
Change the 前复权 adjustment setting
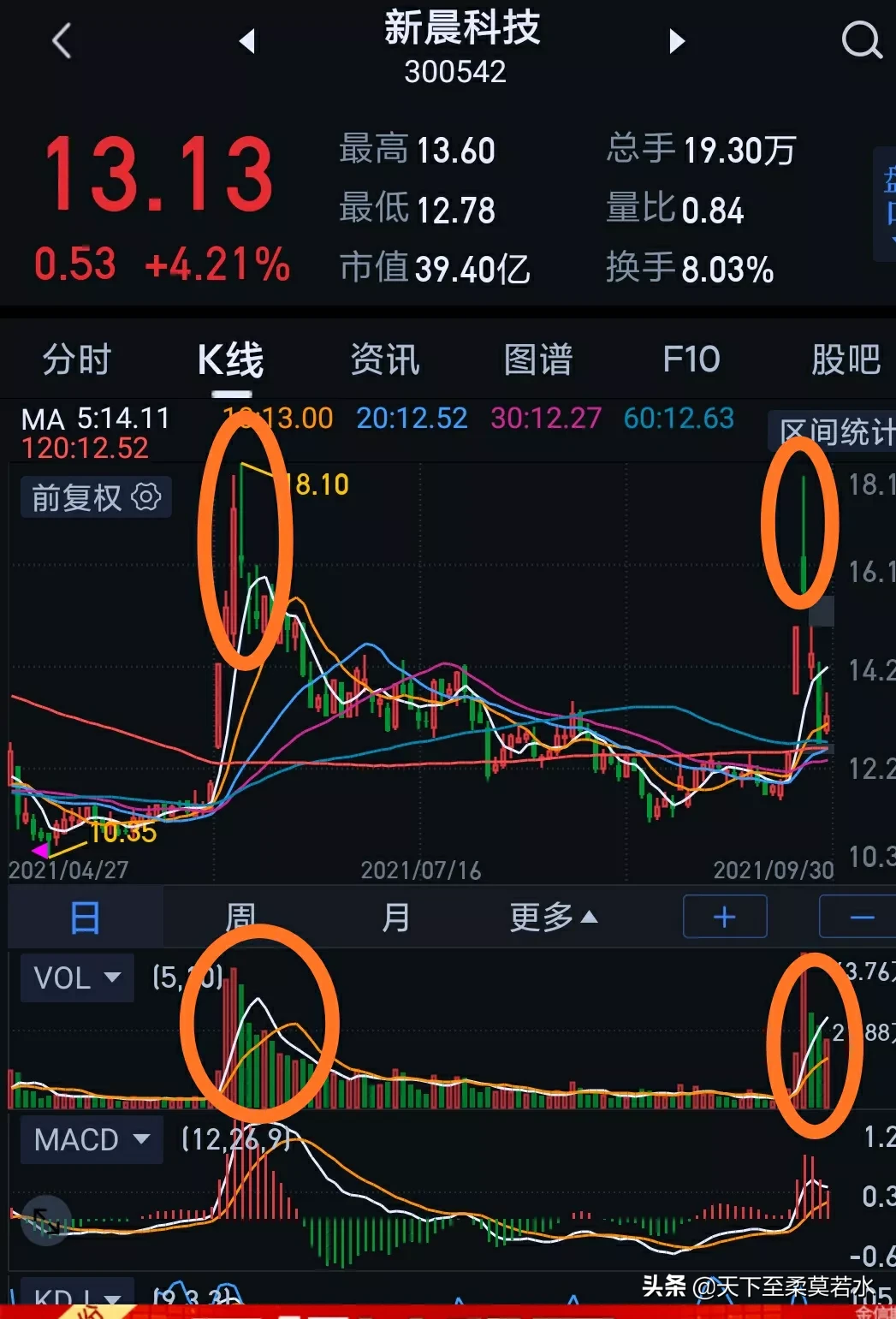pyautogui.click(x=96, y=497)
